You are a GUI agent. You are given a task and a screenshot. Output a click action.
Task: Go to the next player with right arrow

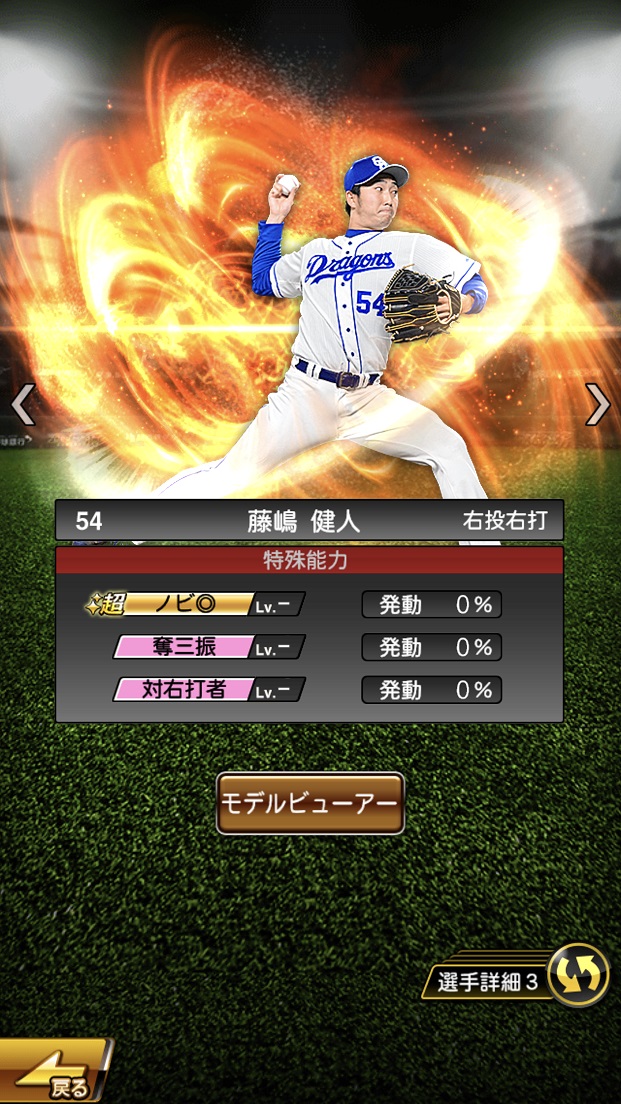598,404
